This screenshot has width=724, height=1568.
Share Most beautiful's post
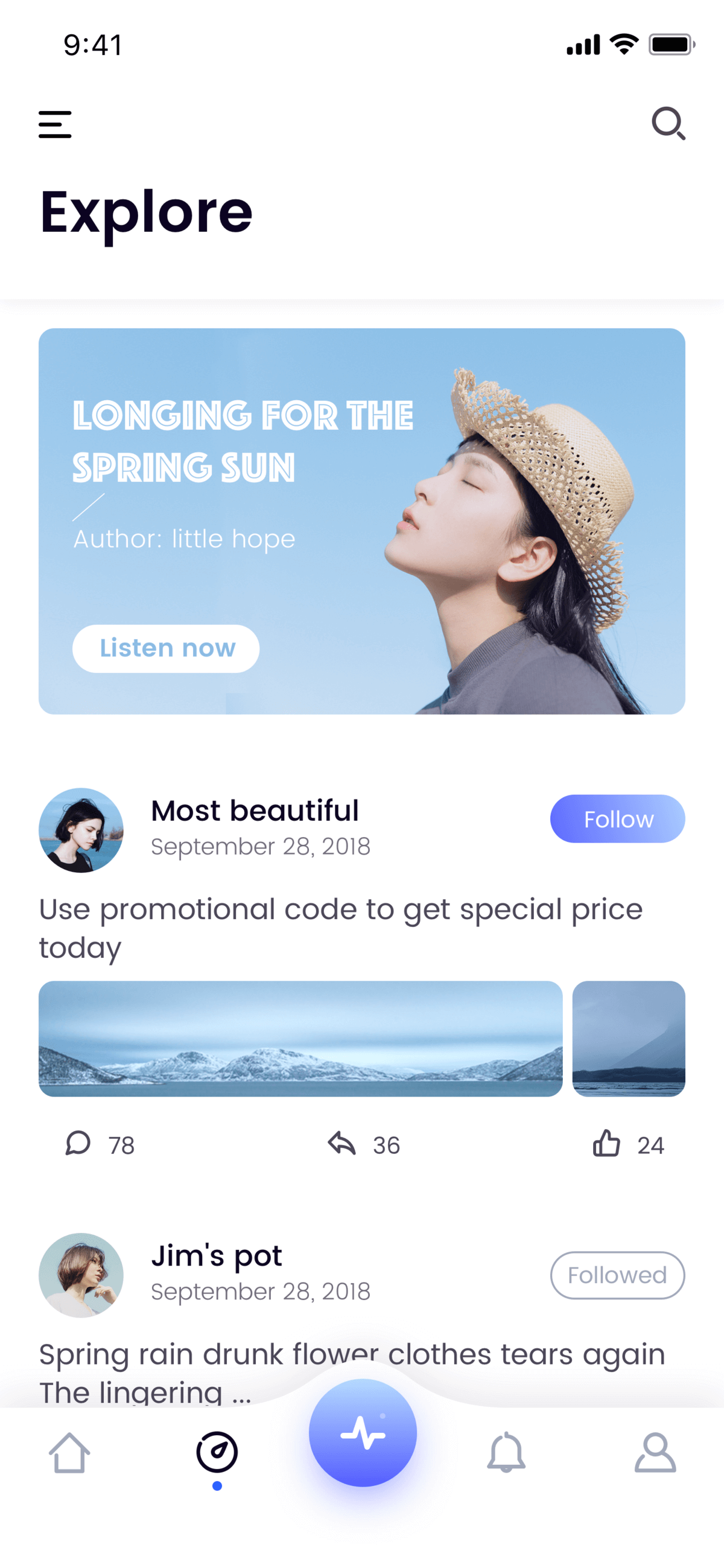(x=364, y=1144)
